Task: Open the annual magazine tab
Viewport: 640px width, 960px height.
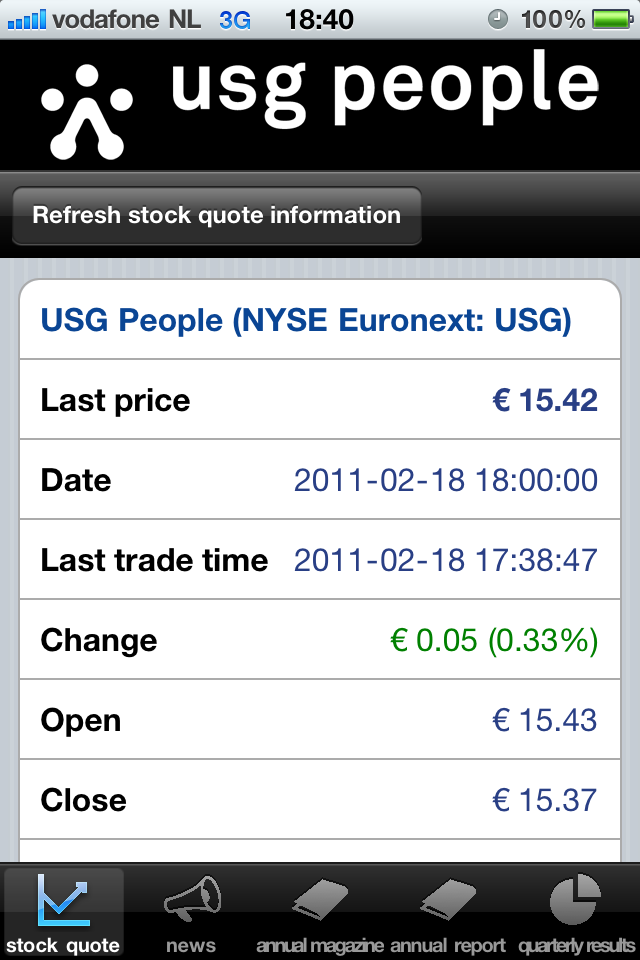Action: pos(320,912)
